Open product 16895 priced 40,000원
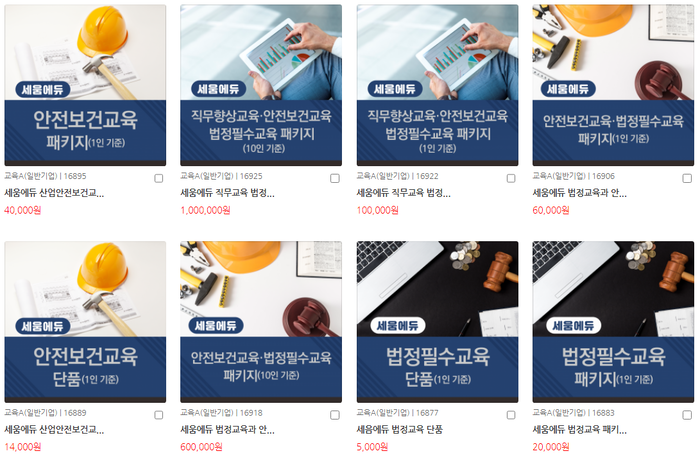Viewport: 700px width, 458px height. tap(85, 85)
